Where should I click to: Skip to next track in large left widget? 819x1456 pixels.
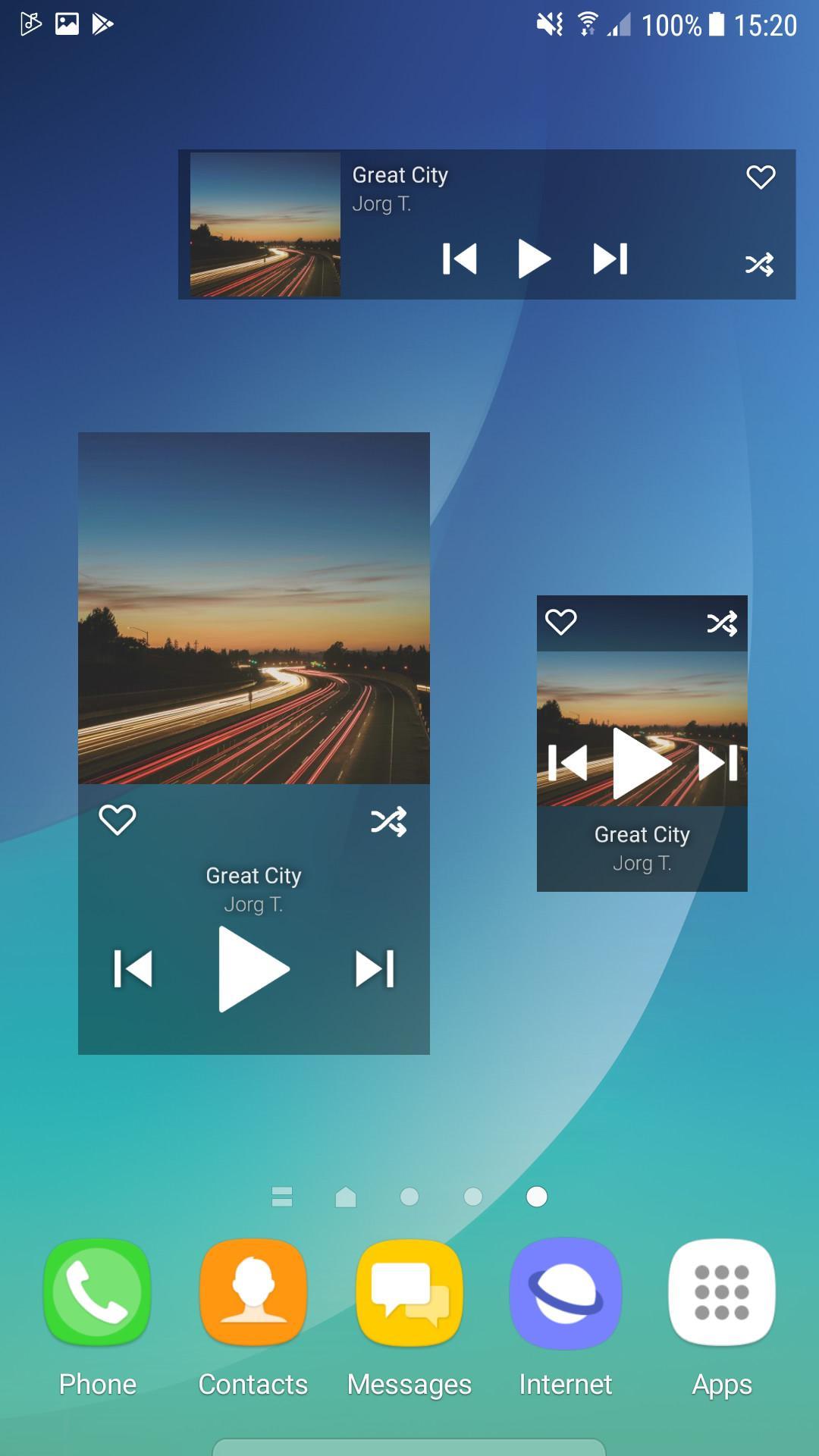point(375,968)
